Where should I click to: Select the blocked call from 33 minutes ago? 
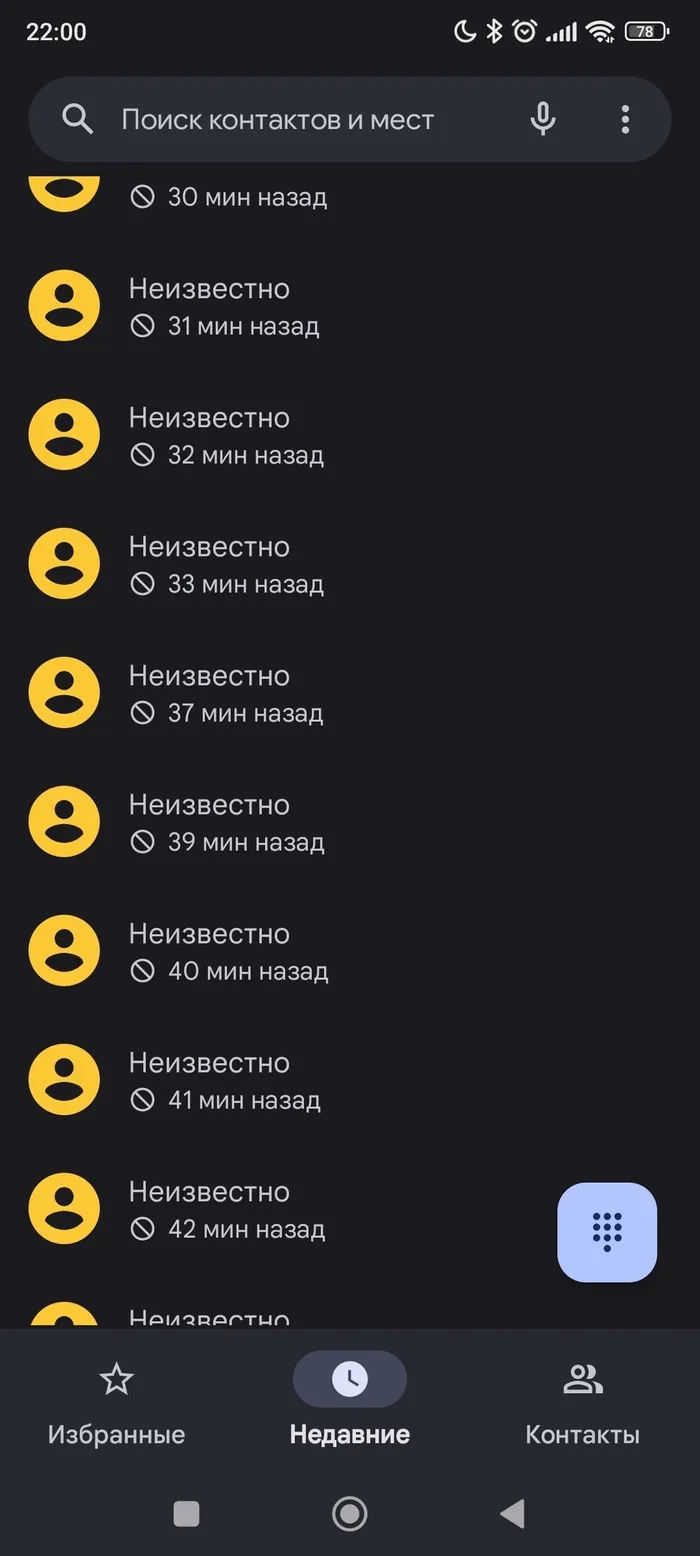[350, 564]
